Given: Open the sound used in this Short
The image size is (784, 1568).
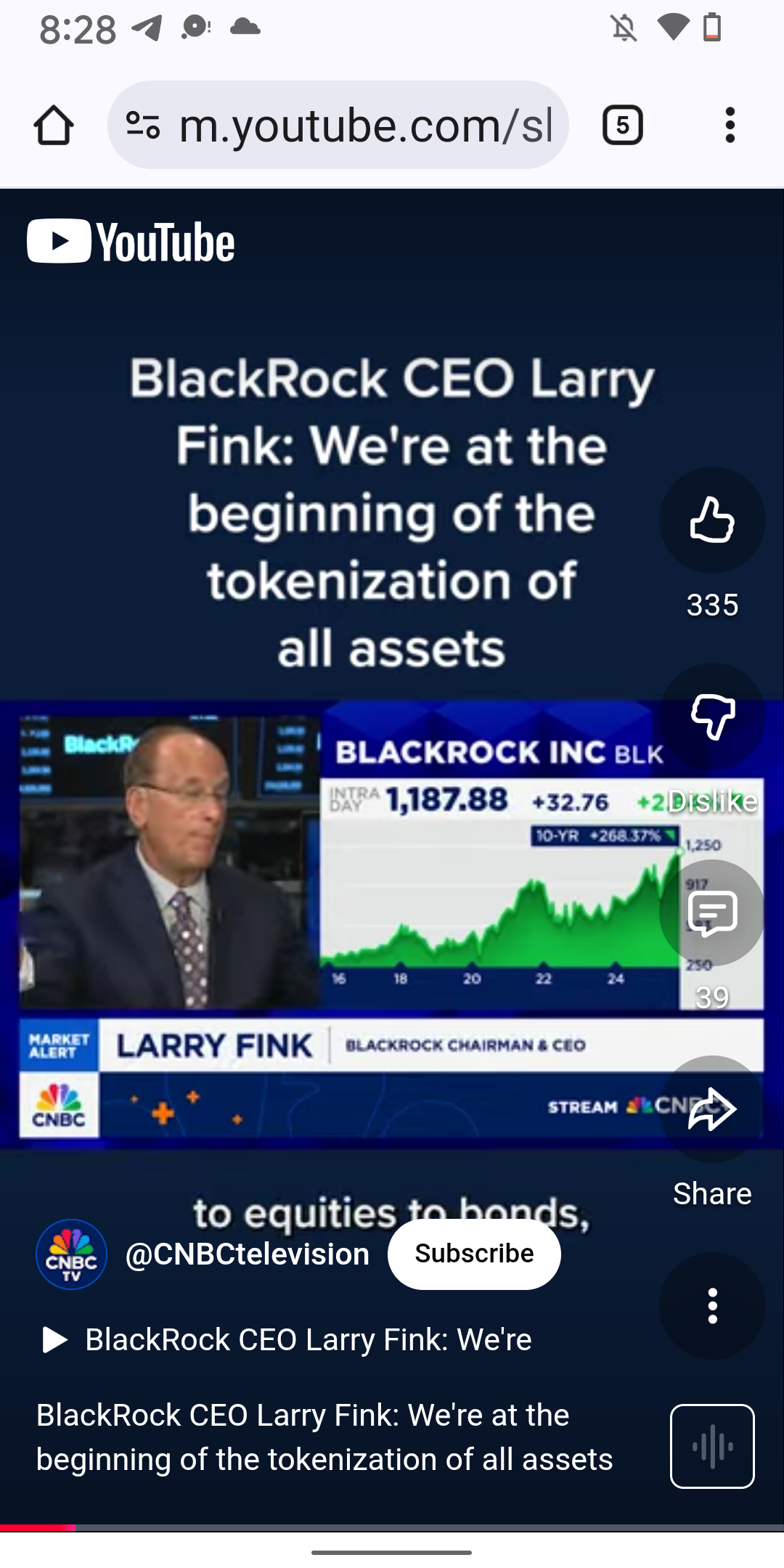Looking at the screenshot, I should 711,1446.
